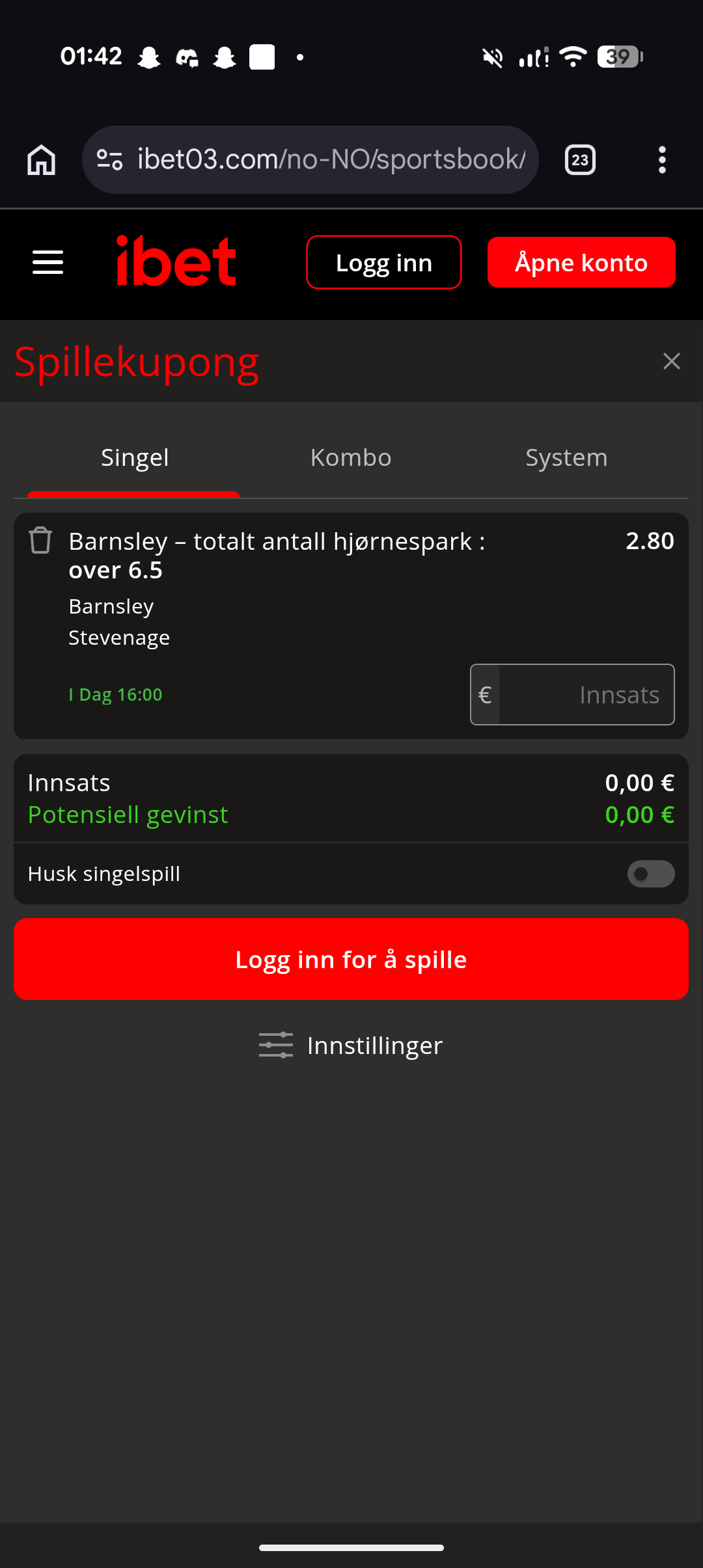Tap the Logg inn button

coord(384,262)
